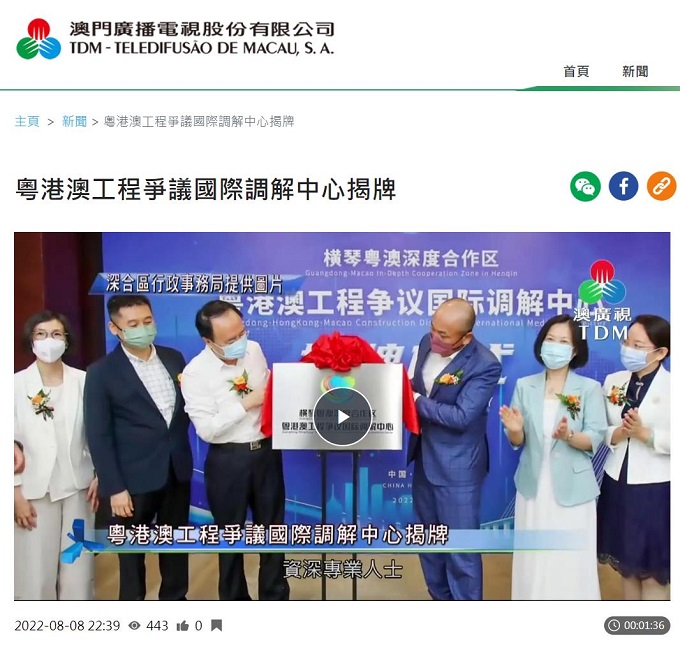The height and width of the screenshot is (652, 680).
Task: Open the 首頁 nav item
Action: (576, 71)
